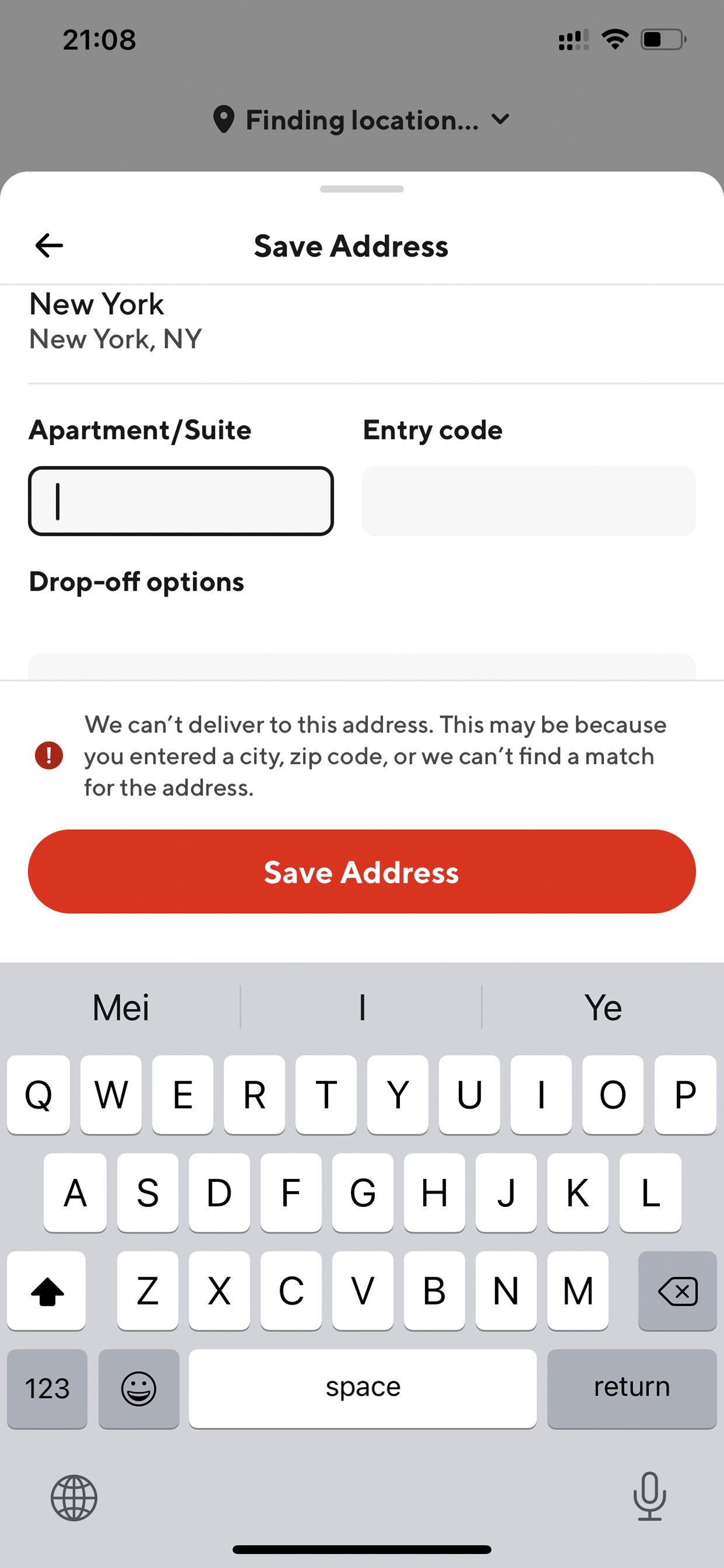The height and width of the screenshot is (1568, 724).
Task: Select the "Ye" keyboard suggestion
Action: (x=603, y=1007)
